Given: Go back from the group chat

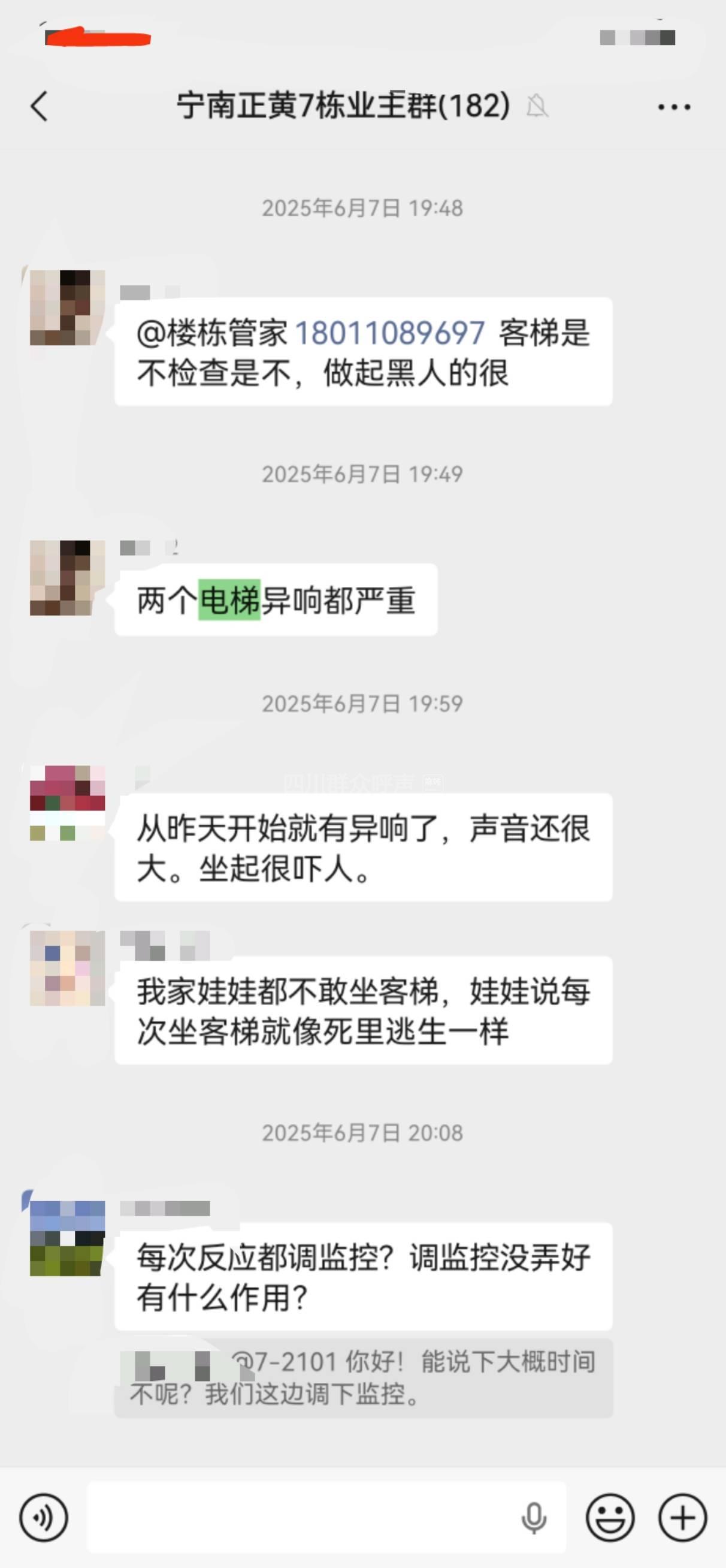Looking at the screenshot, I should pyautogui.click(x=39, y=107).
